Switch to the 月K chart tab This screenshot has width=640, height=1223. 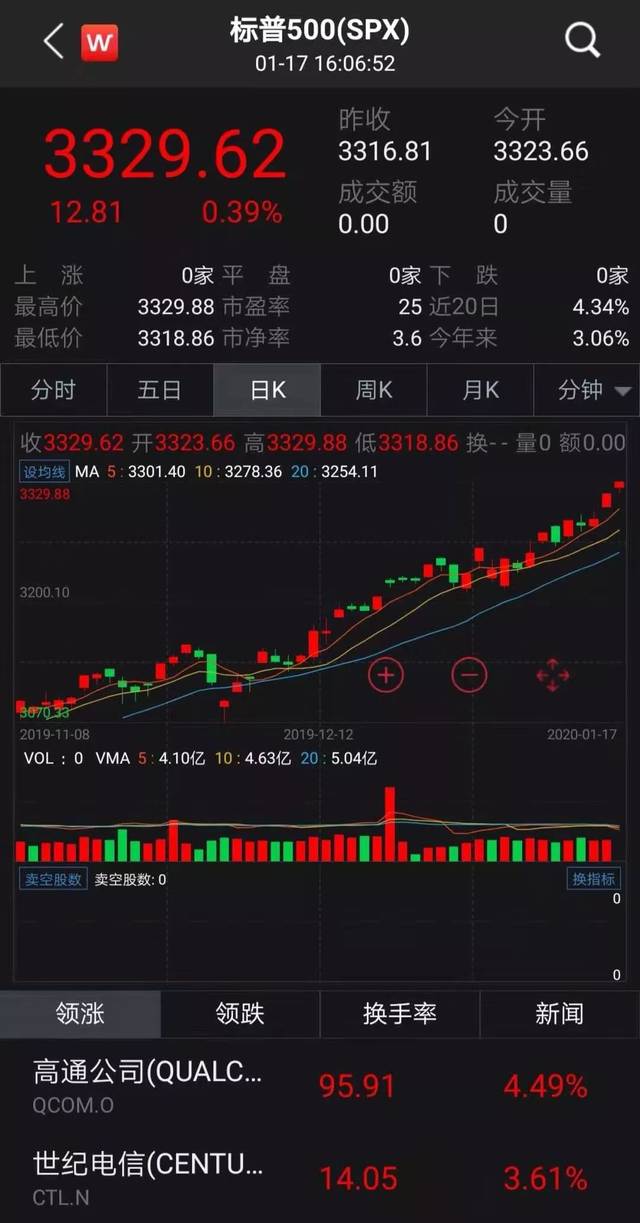click(480, 390)
